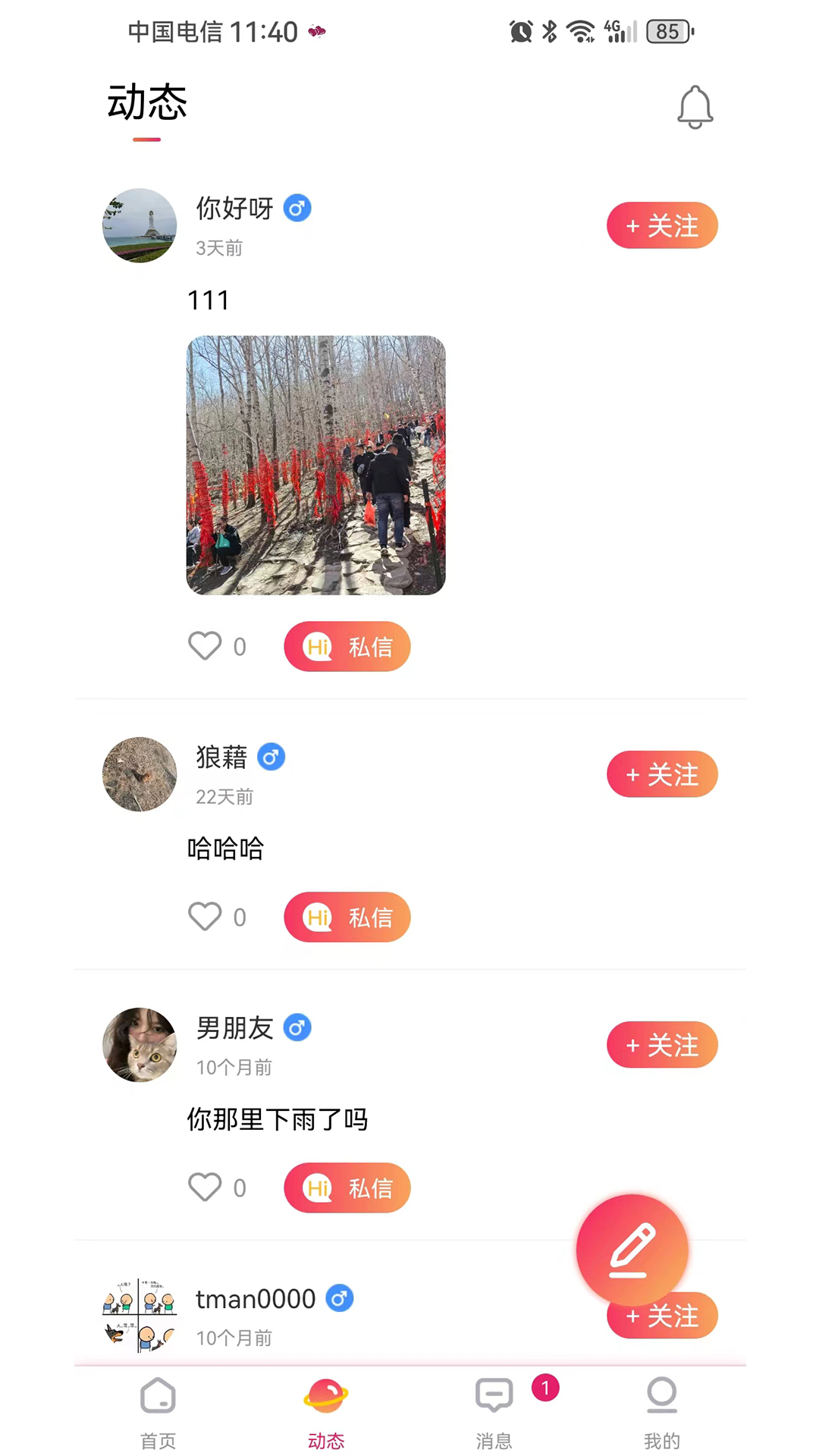Follow the user 狼藉
This screenshot has width=819, height=1456.
tap(662, 774)
